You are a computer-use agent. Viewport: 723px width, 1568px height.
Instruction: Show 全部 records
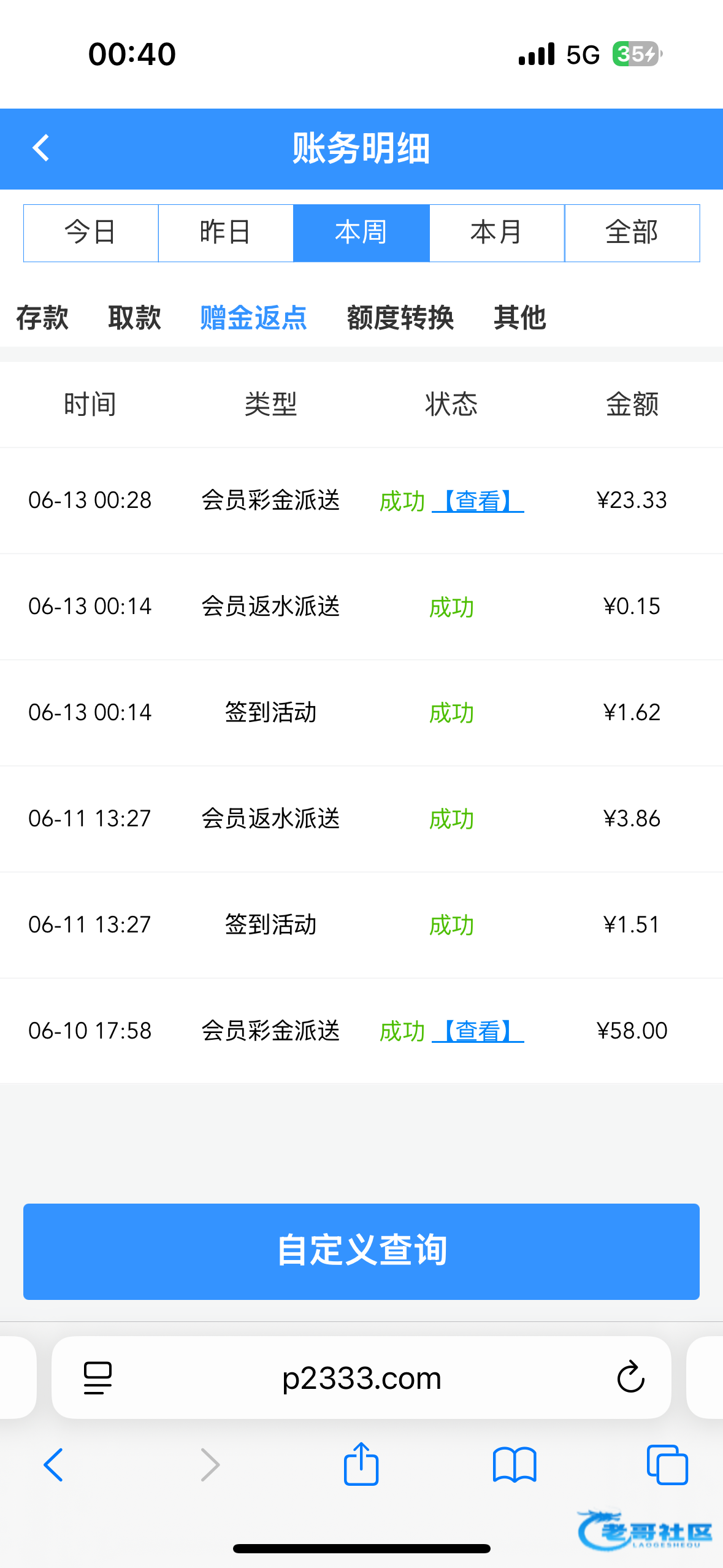632,233
